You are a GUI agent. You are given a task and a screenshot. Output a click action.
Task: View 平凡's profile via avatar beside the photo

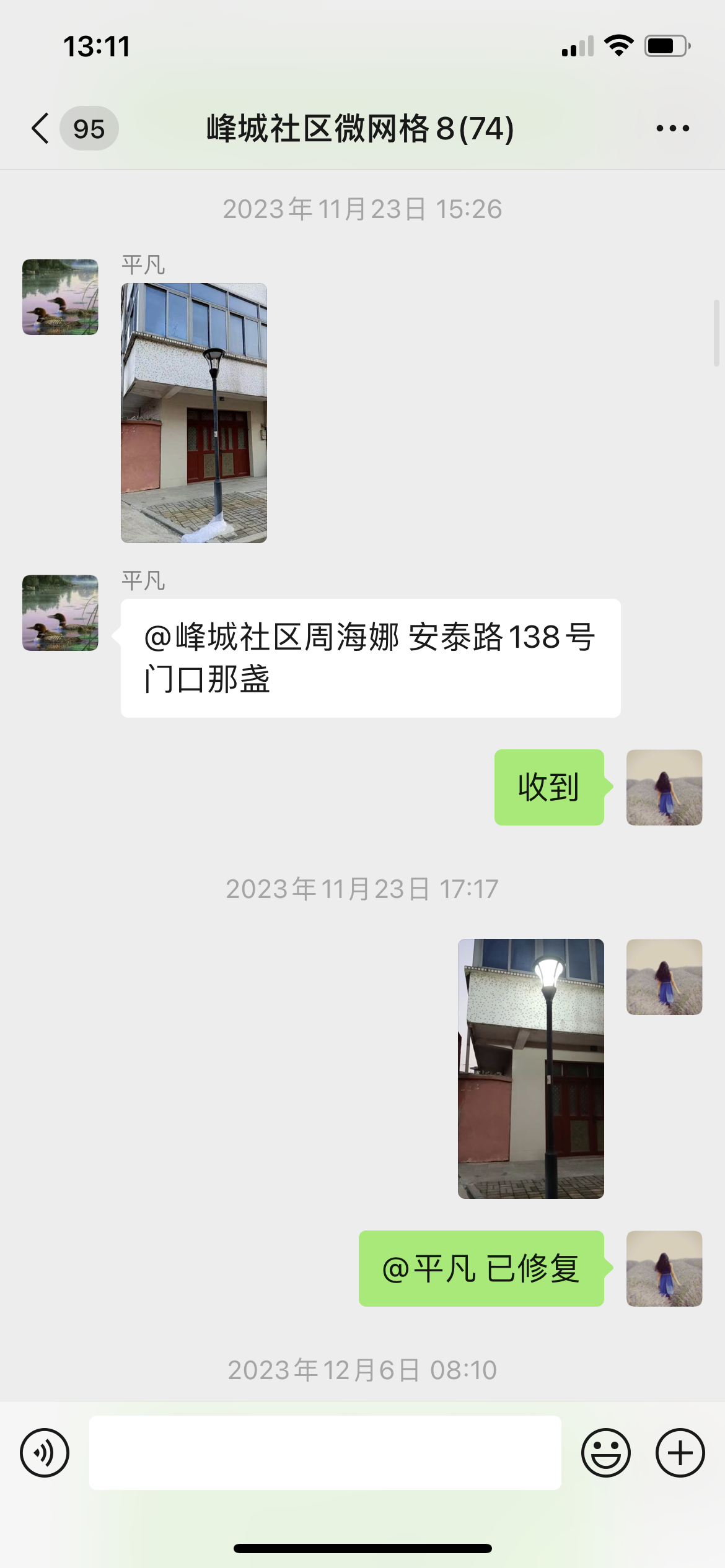(60, 297)
